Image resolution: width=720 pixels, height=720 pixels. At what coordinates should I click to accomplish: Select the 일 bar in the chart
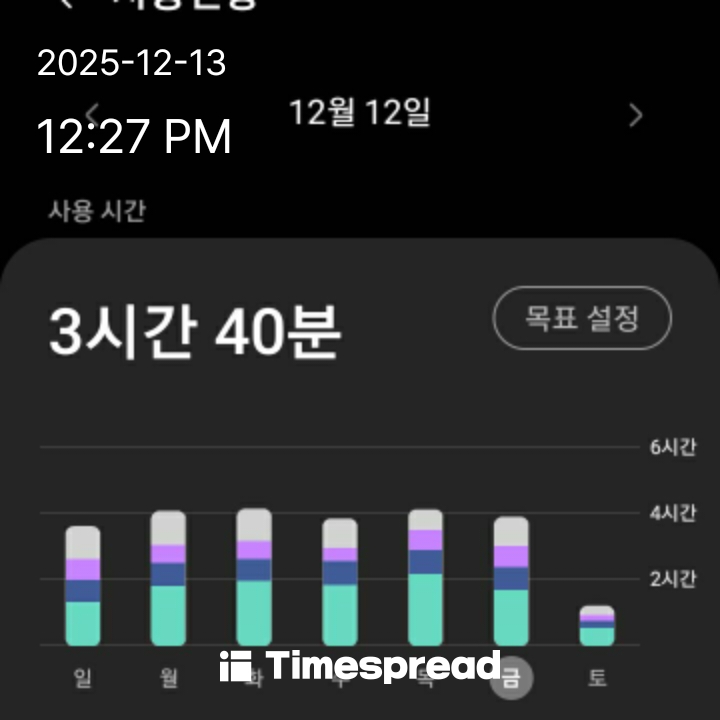coord(83,585)
